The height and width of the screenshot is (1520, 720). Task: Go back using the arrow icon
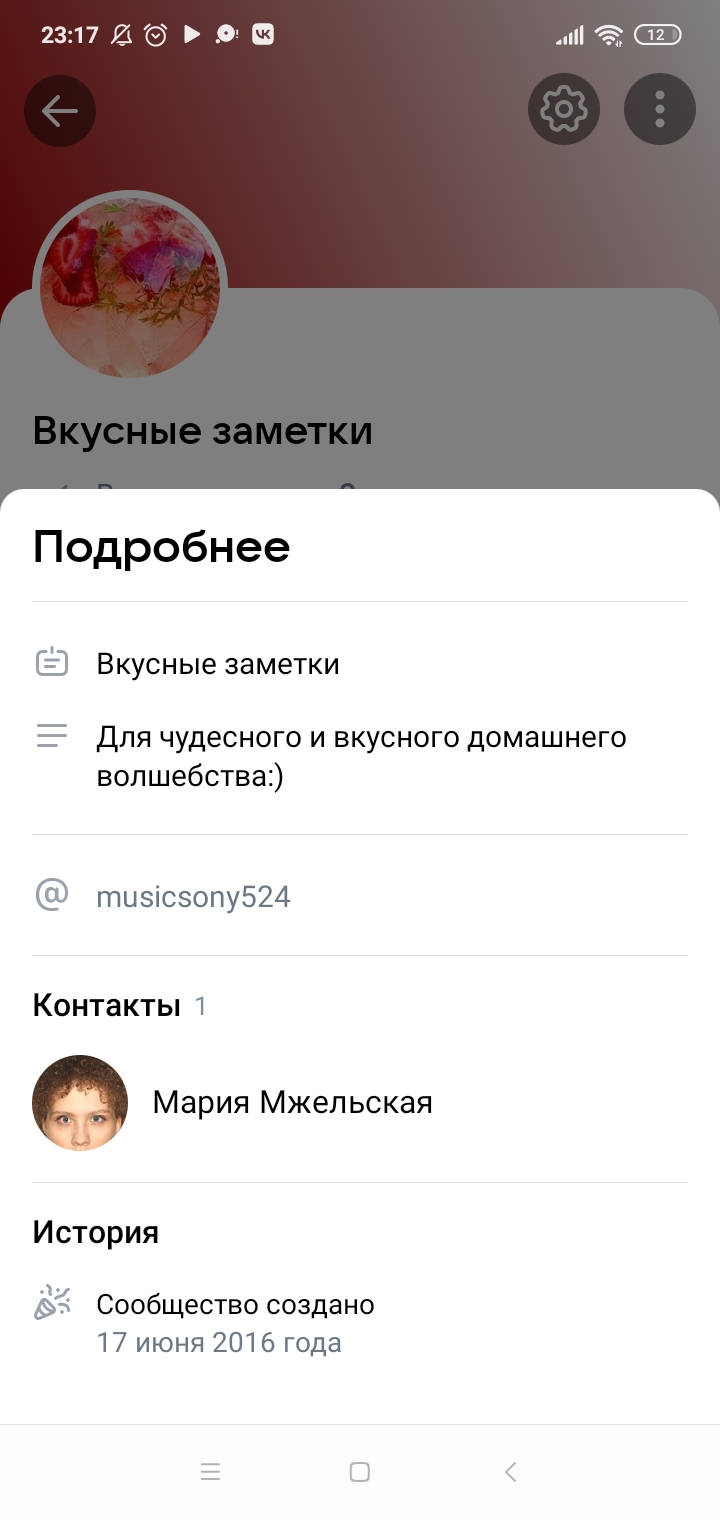coord(60,110)
